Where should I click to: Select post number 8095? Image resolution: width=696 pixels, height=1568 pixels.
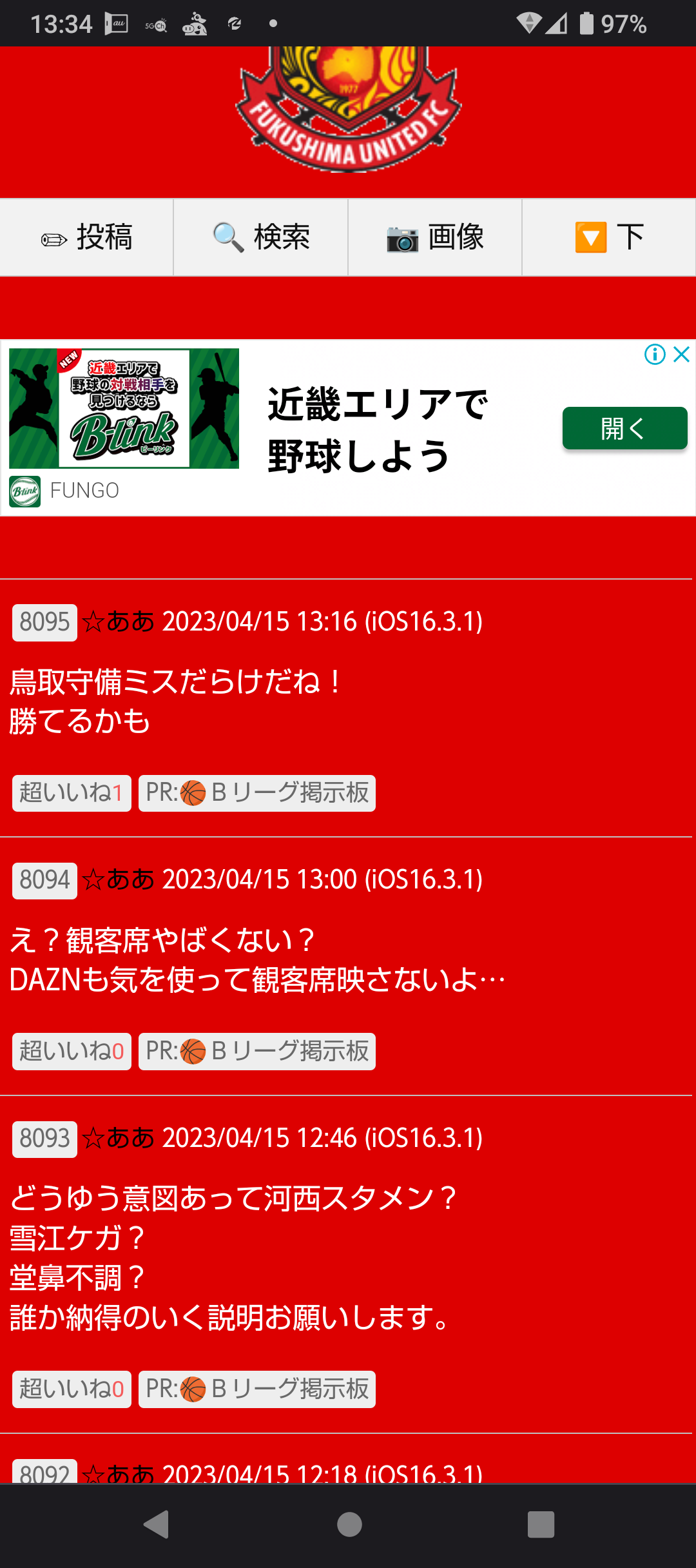pyautogui.click(x=44, y=622)
